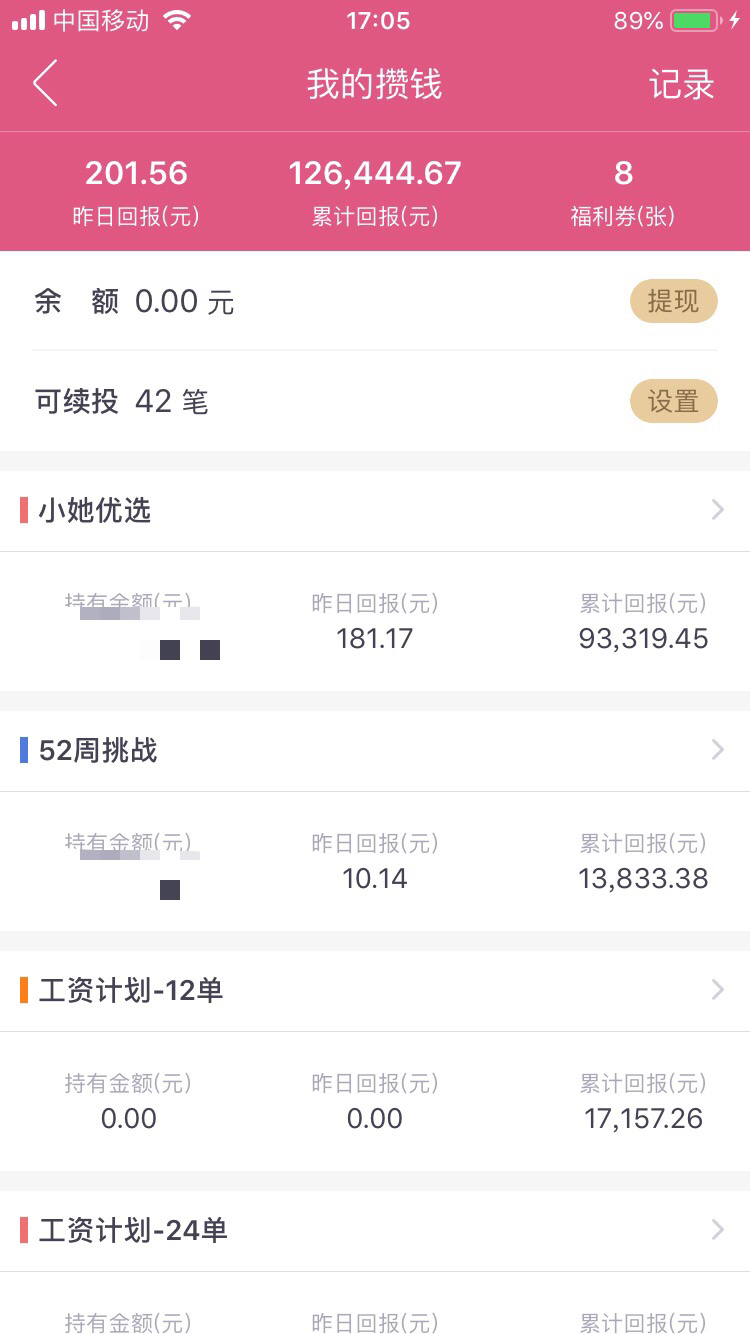The height and width of the screenshot is (1334, 750).
Task: Open the 52周挑战 row
Action: 375,751
